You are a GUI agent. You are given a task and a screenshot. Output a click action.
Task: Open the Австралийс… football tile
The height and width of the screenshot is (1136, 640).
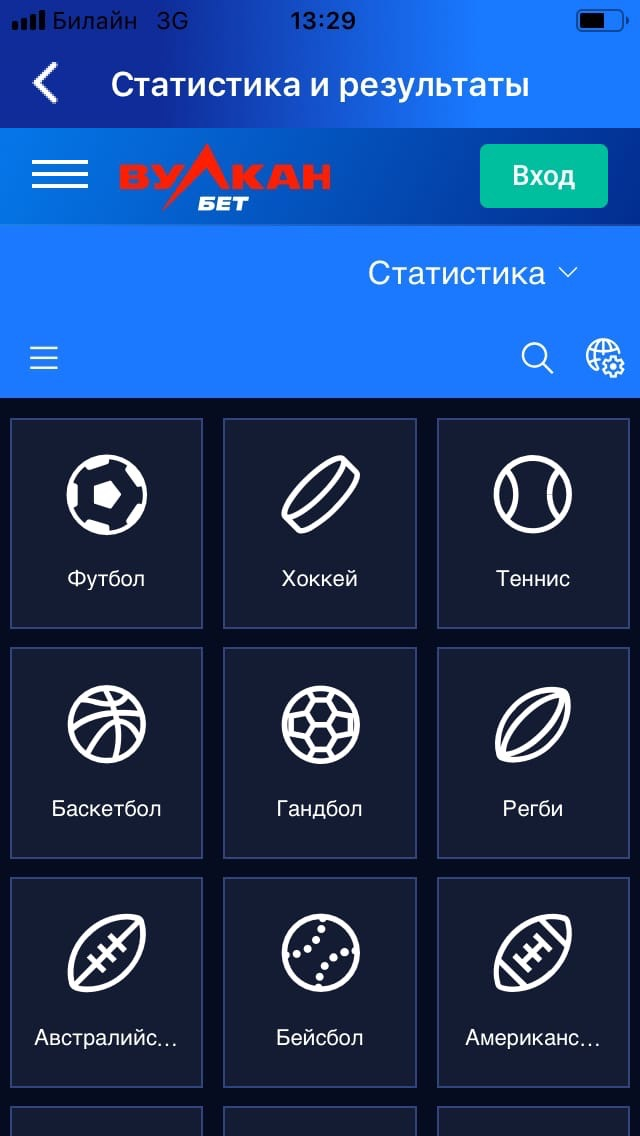point(107,982)
